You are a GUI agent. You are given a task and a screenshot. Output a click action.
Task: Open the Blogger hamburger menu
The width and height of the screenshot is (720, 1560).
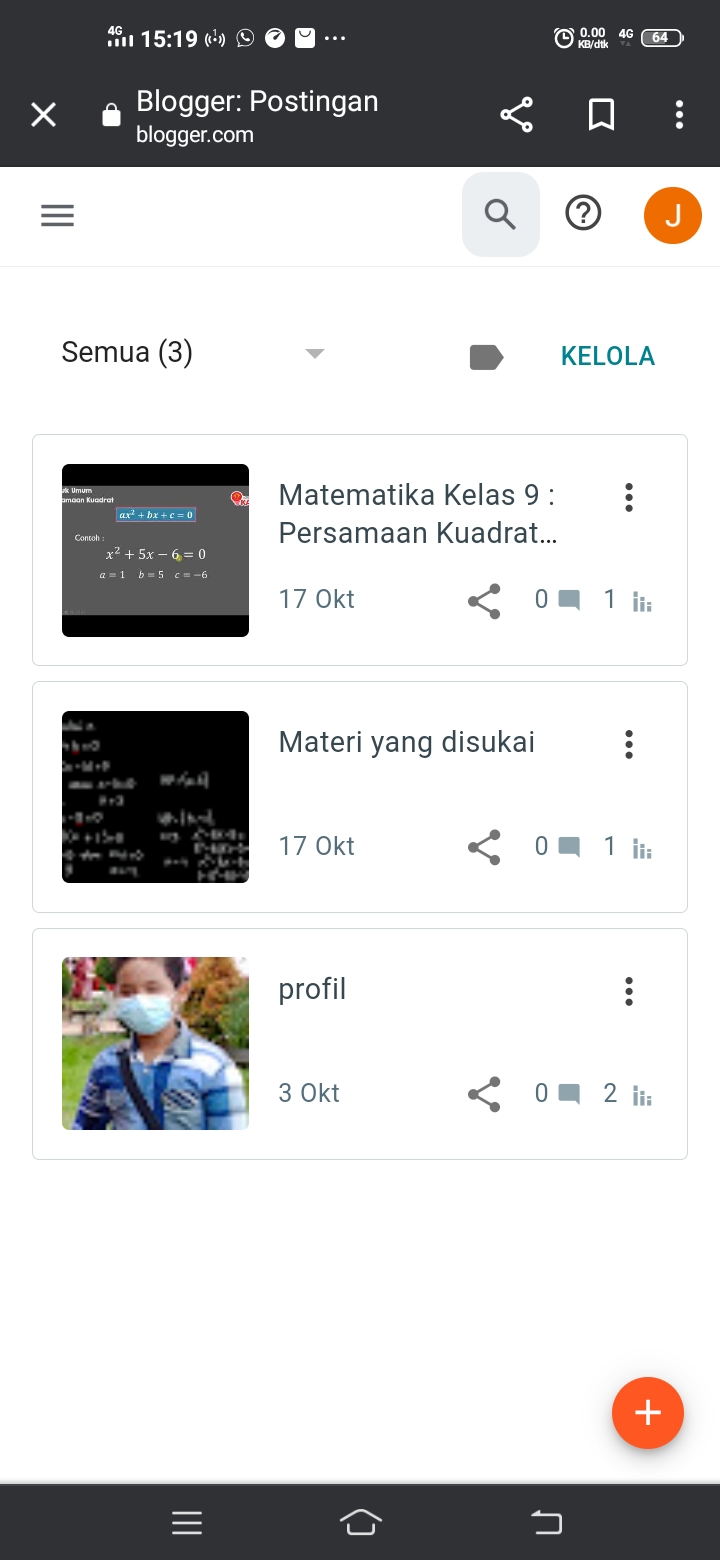pos(57,215)
